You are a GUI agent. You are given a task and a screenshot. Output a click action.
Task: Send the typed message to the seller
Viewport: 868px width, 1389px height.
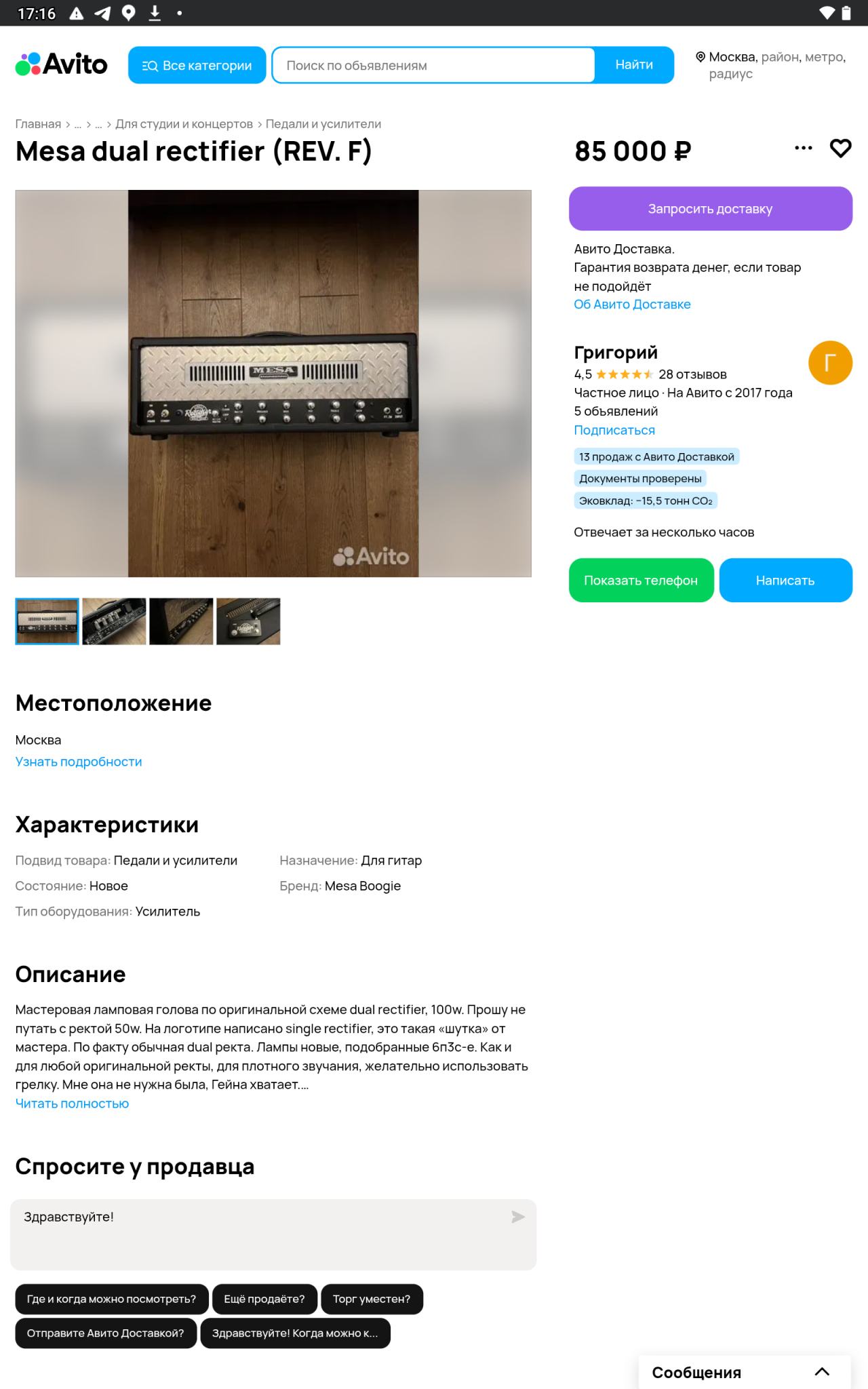point(518,1217)
